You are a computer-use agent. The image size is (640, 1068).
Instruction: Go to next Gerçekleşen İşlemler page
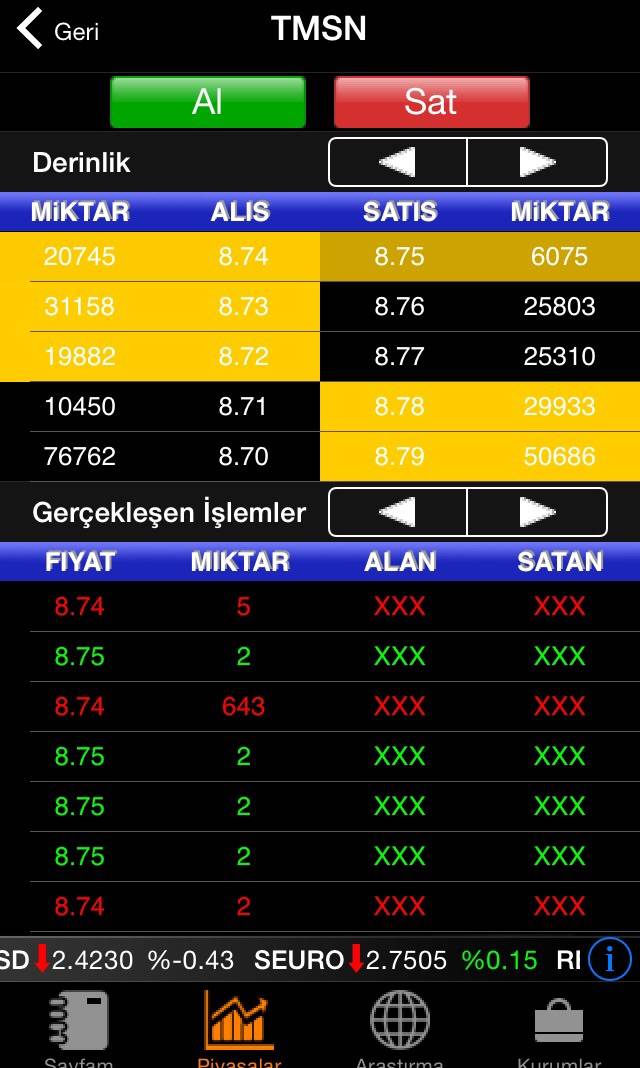click(537, 512)
